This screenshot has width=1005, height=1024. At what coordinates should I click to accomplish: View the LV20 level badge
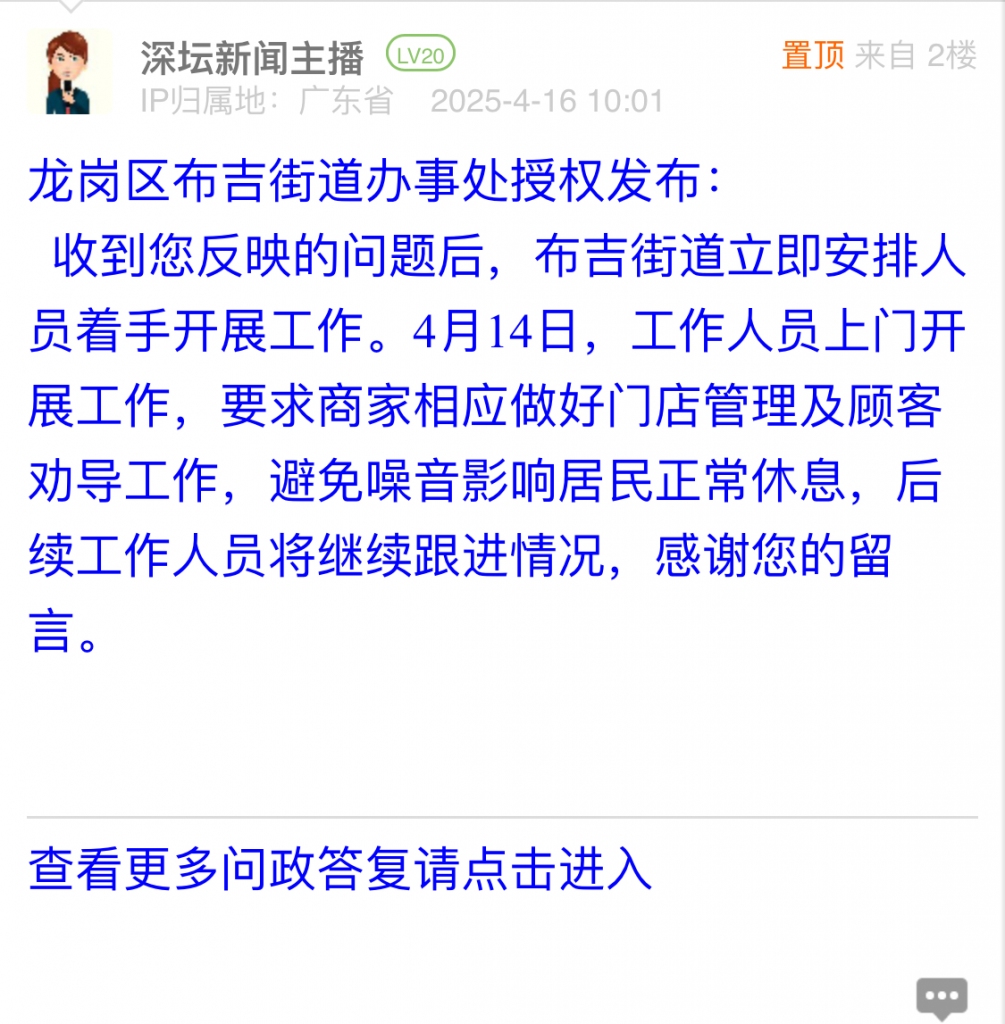(x=420, y=56)
